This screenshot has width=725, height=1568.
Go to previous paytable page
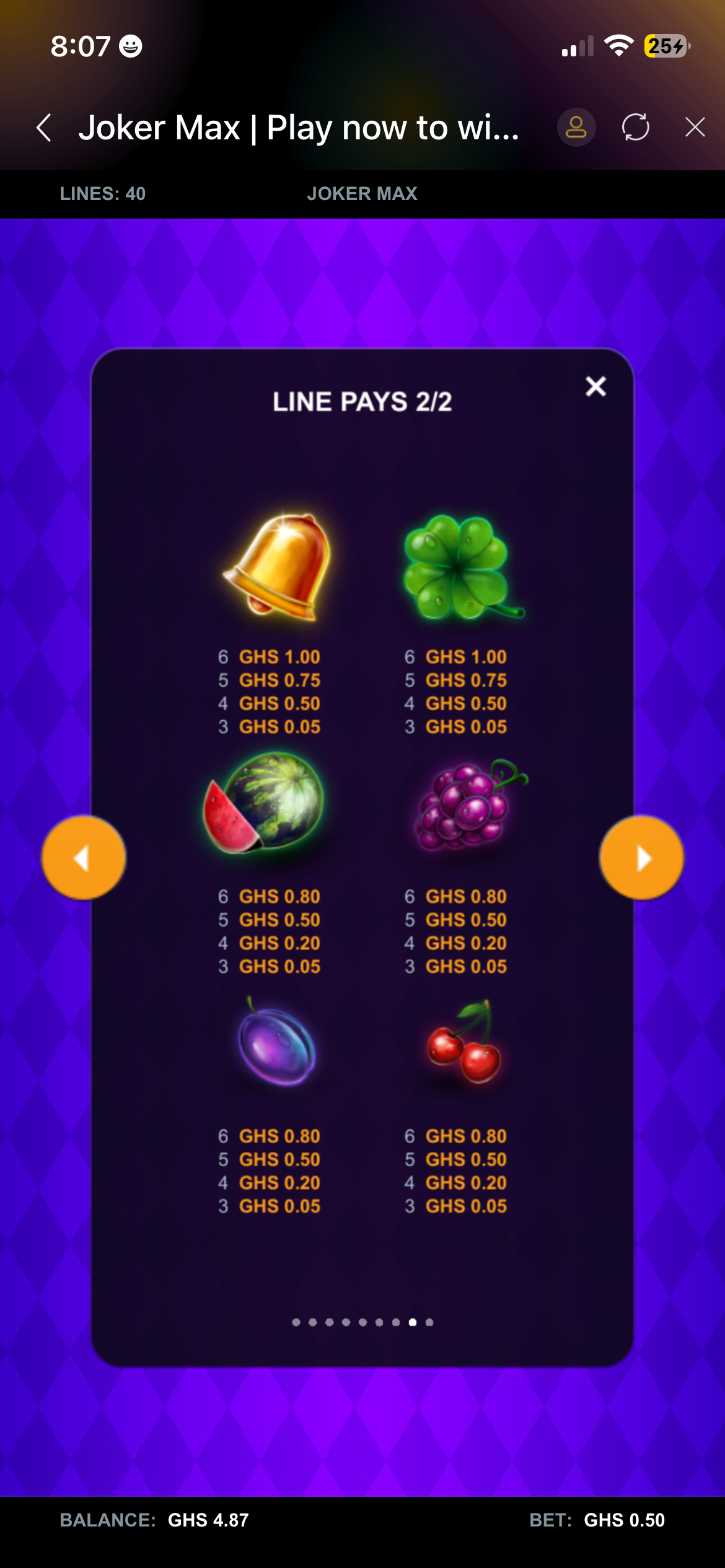click(x=84, y=858)
